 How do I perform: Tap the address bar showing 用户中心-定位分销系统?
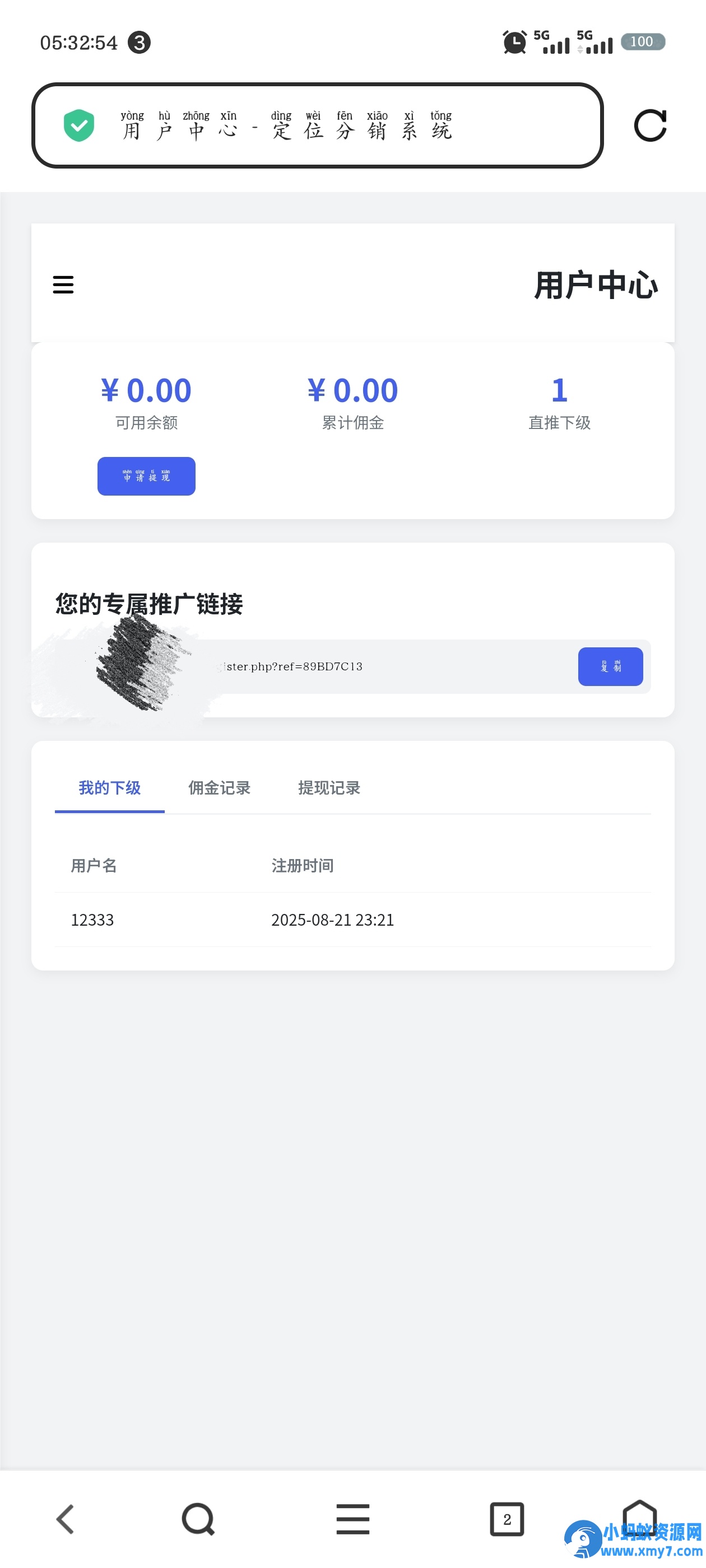pyautogui.click(x=317, y=125)
